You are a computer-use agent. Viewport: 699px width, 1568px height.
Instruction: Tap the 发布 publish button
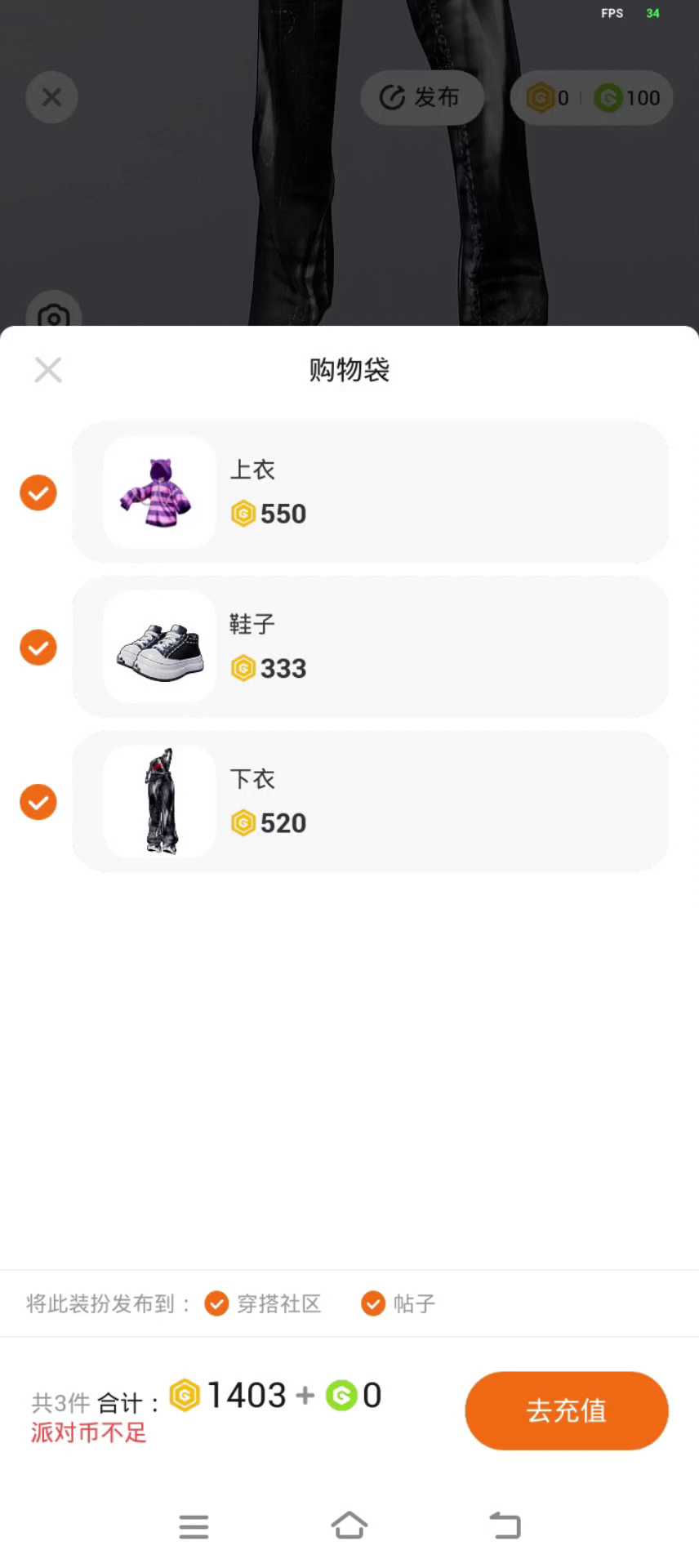point(421,98)
